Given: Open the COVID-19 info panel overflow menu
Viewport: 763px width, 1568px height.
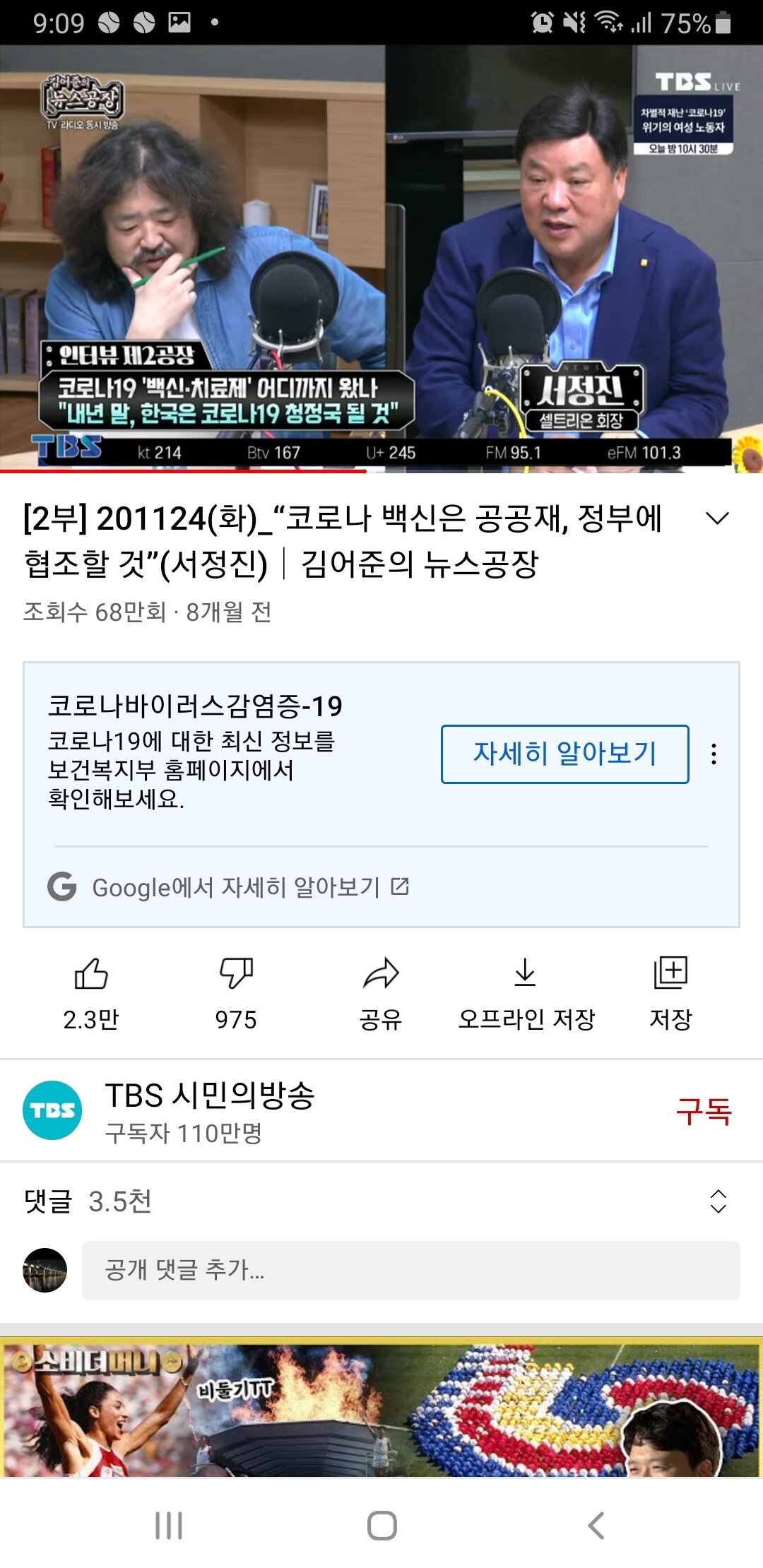Looking at the screenshot, I should click(x=714, y=754).
